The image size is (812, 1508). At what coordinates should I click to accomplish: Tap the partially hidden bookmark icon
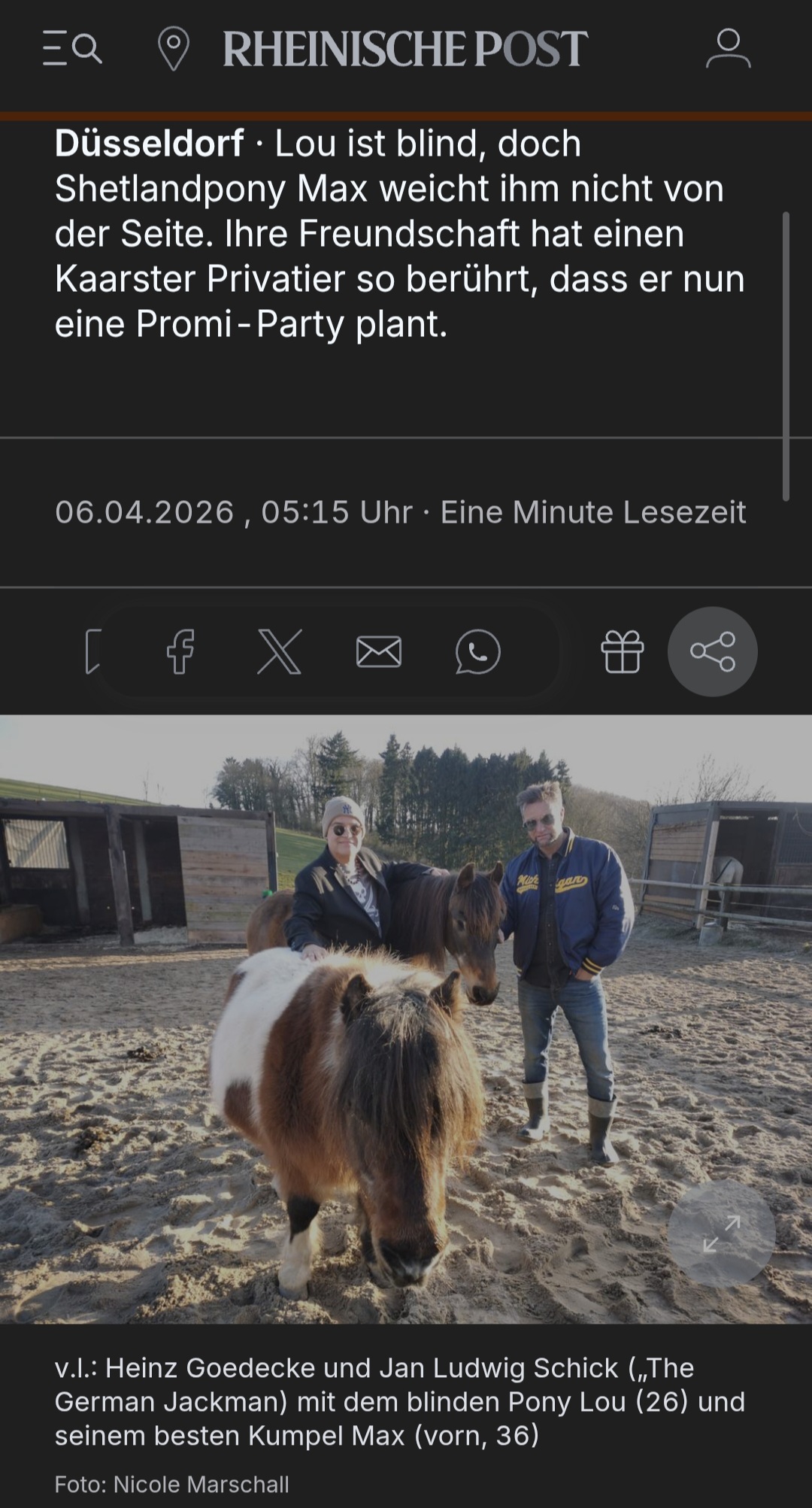point(92,651)
